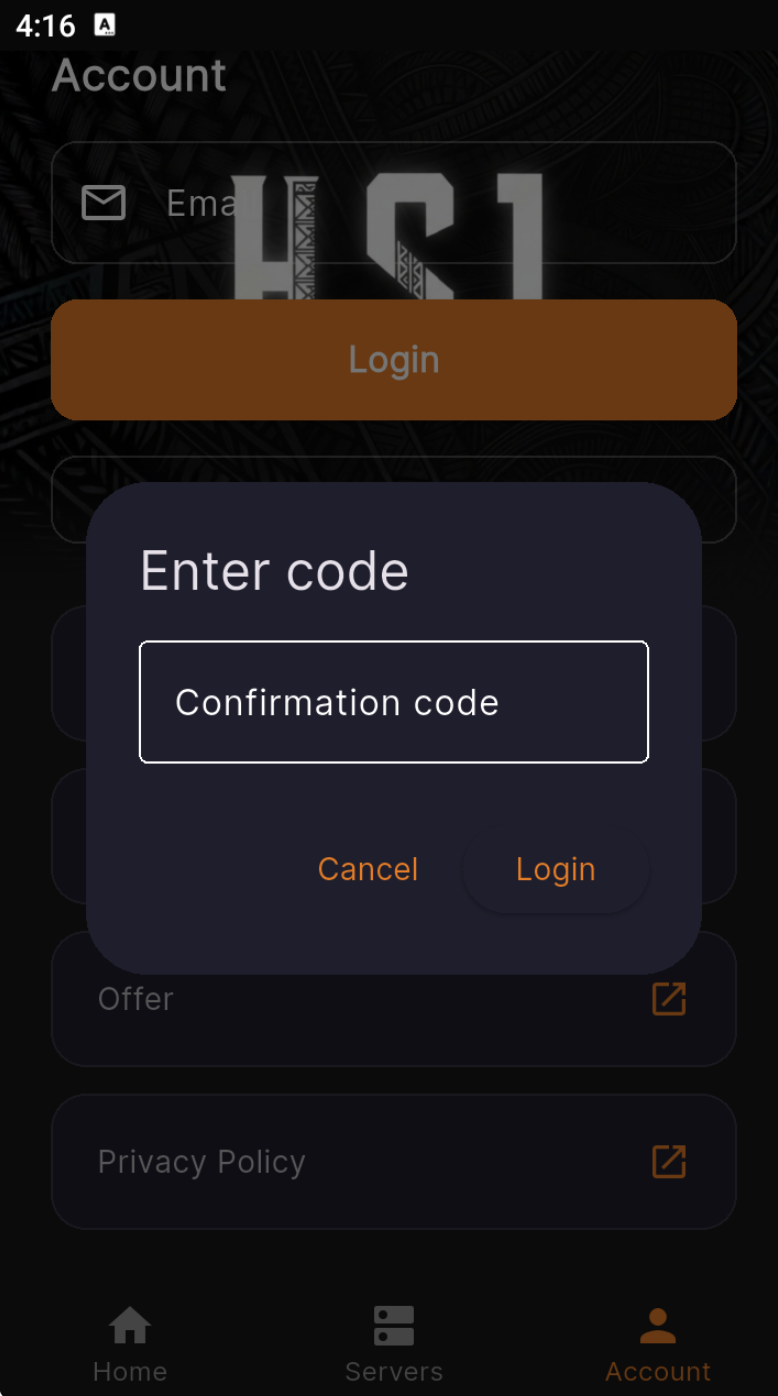Confirm the code with the dialog's Login button
778x1396 pixels.
556,869
